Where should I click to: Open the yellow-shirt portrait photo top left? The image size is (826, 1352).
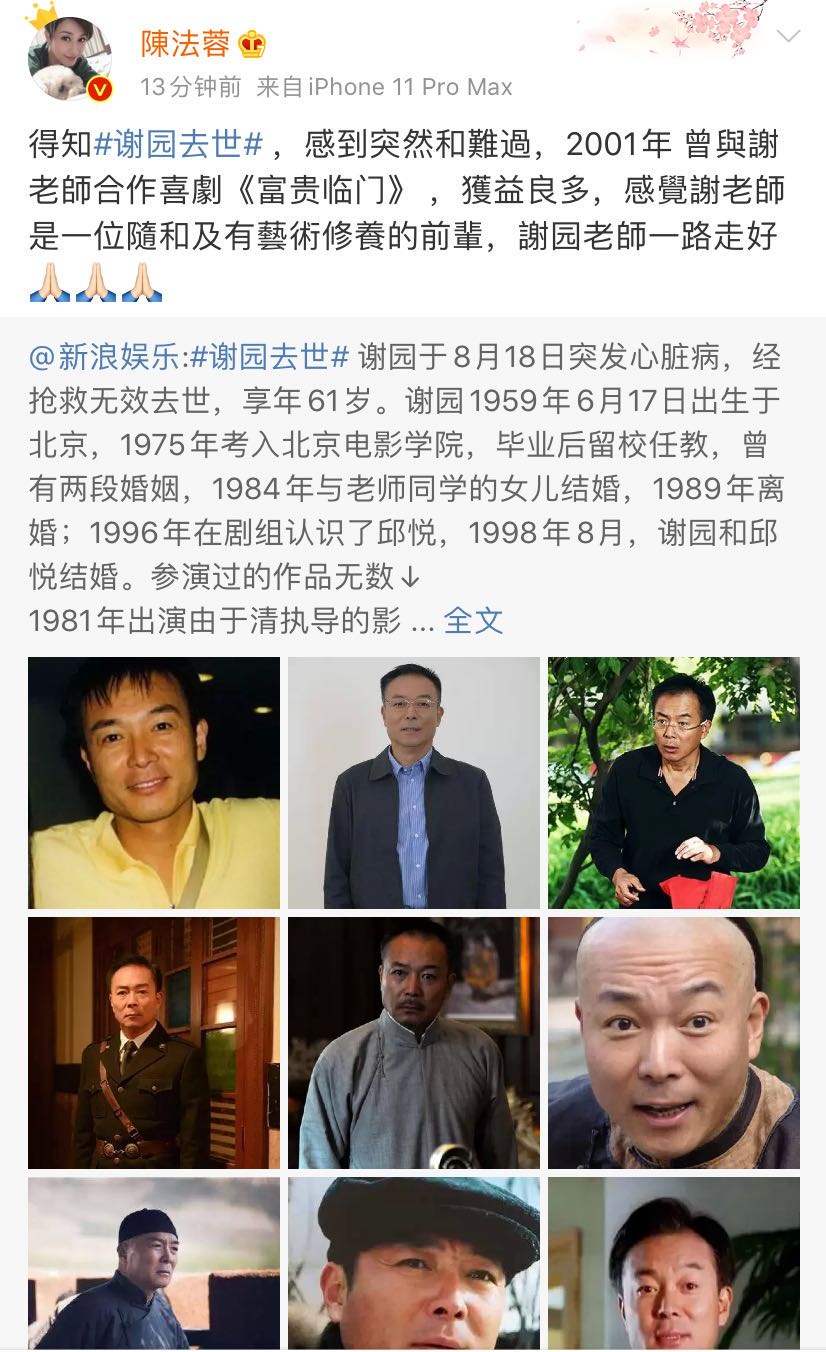pyautogui.click(x=152, y=783)
